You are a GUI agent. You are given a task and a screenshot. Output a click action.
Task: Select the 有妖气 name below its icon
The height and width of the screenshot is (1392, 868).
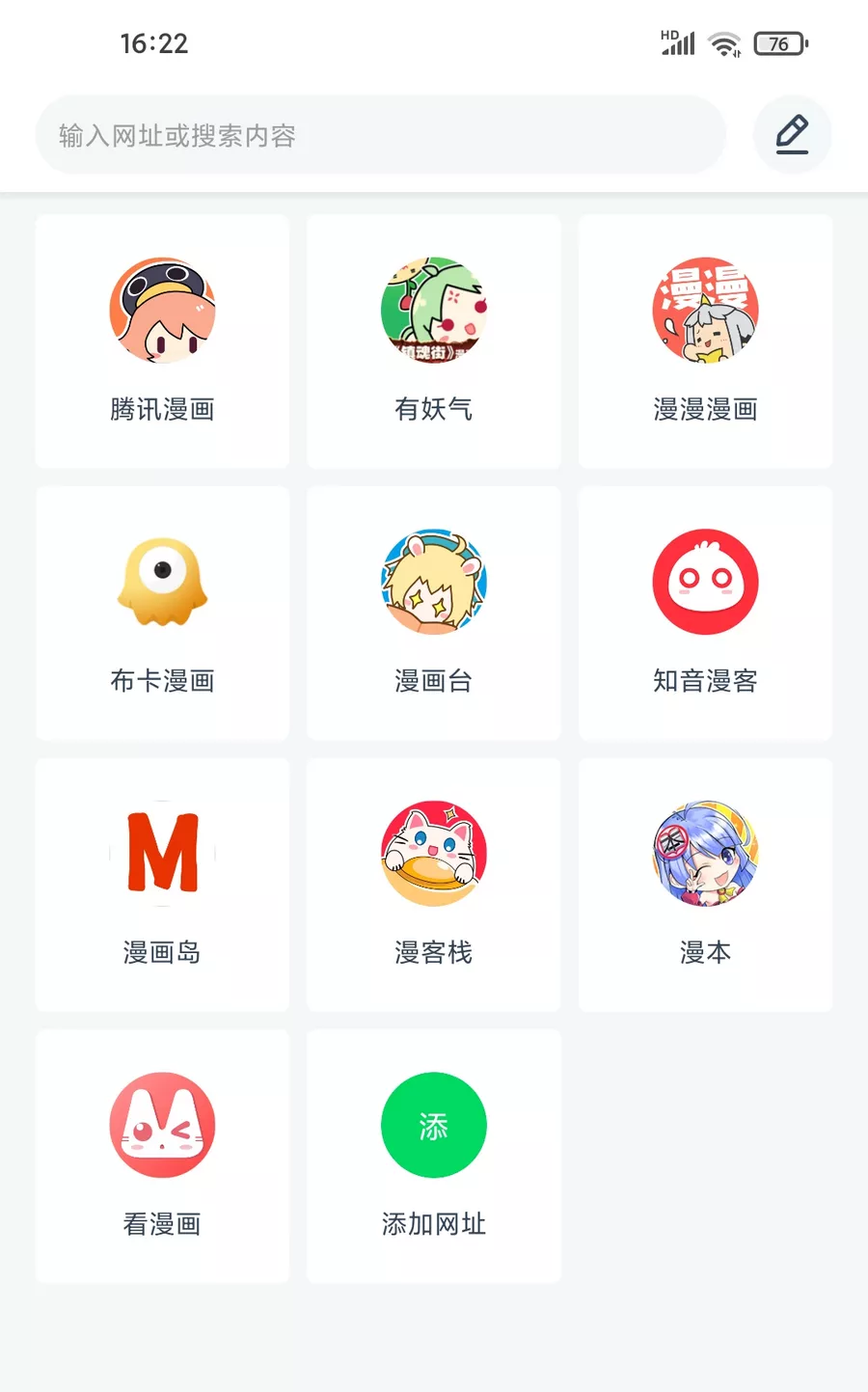433,409
